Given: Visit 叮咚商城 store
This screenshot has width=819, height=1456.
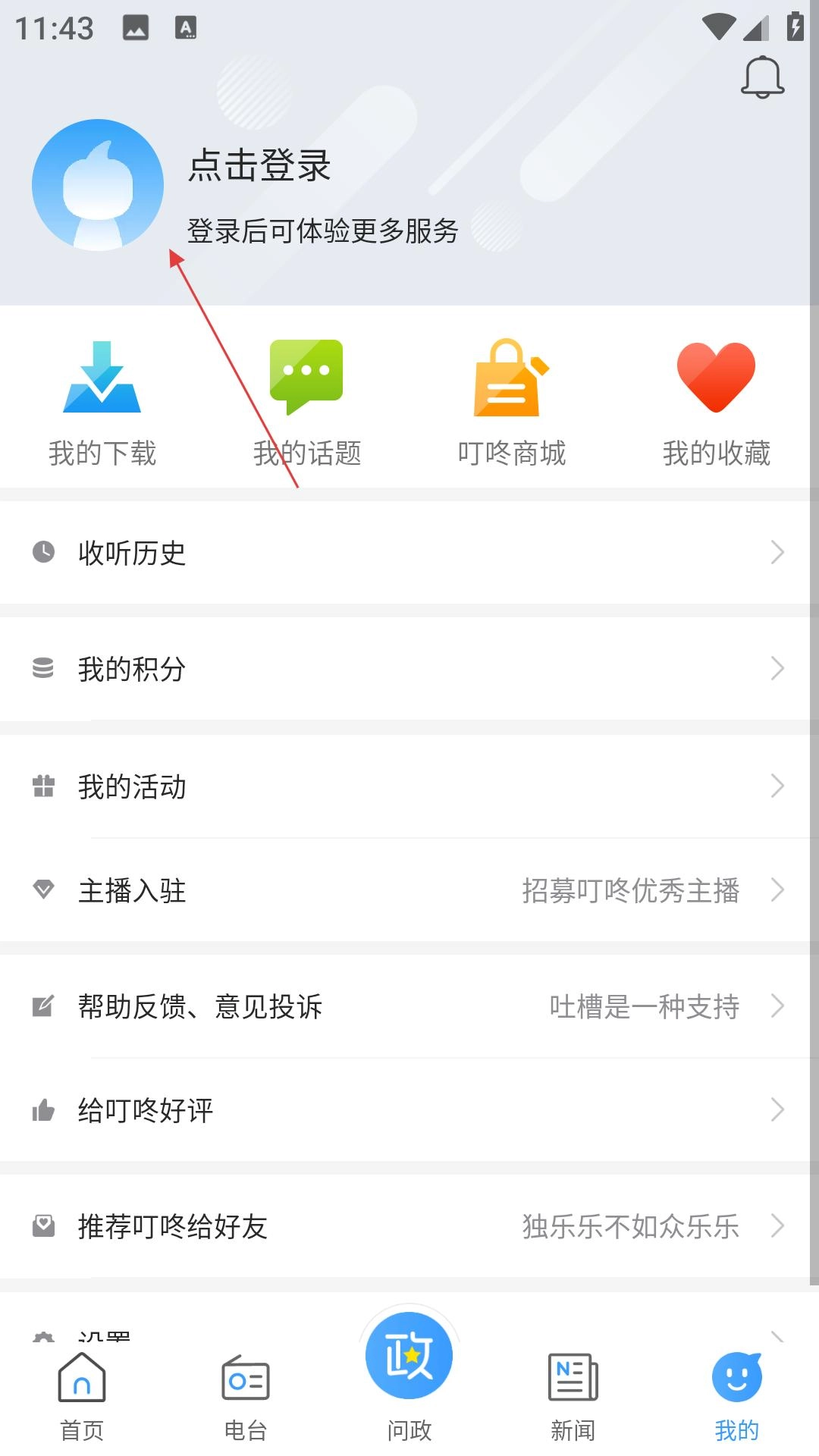Looking at the screenshot, I should coord(512,403).
